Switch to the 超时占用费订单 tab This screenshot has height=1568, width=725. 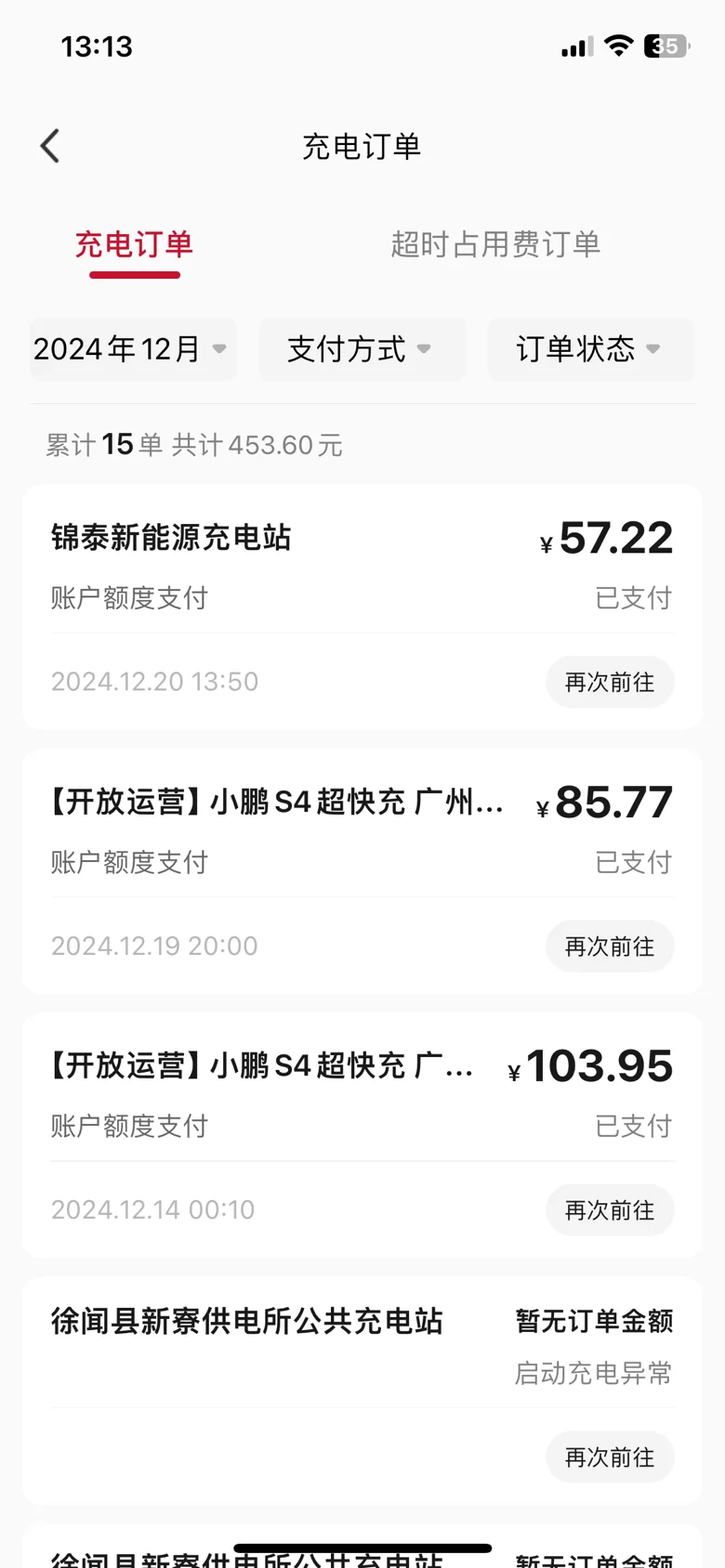495,244
